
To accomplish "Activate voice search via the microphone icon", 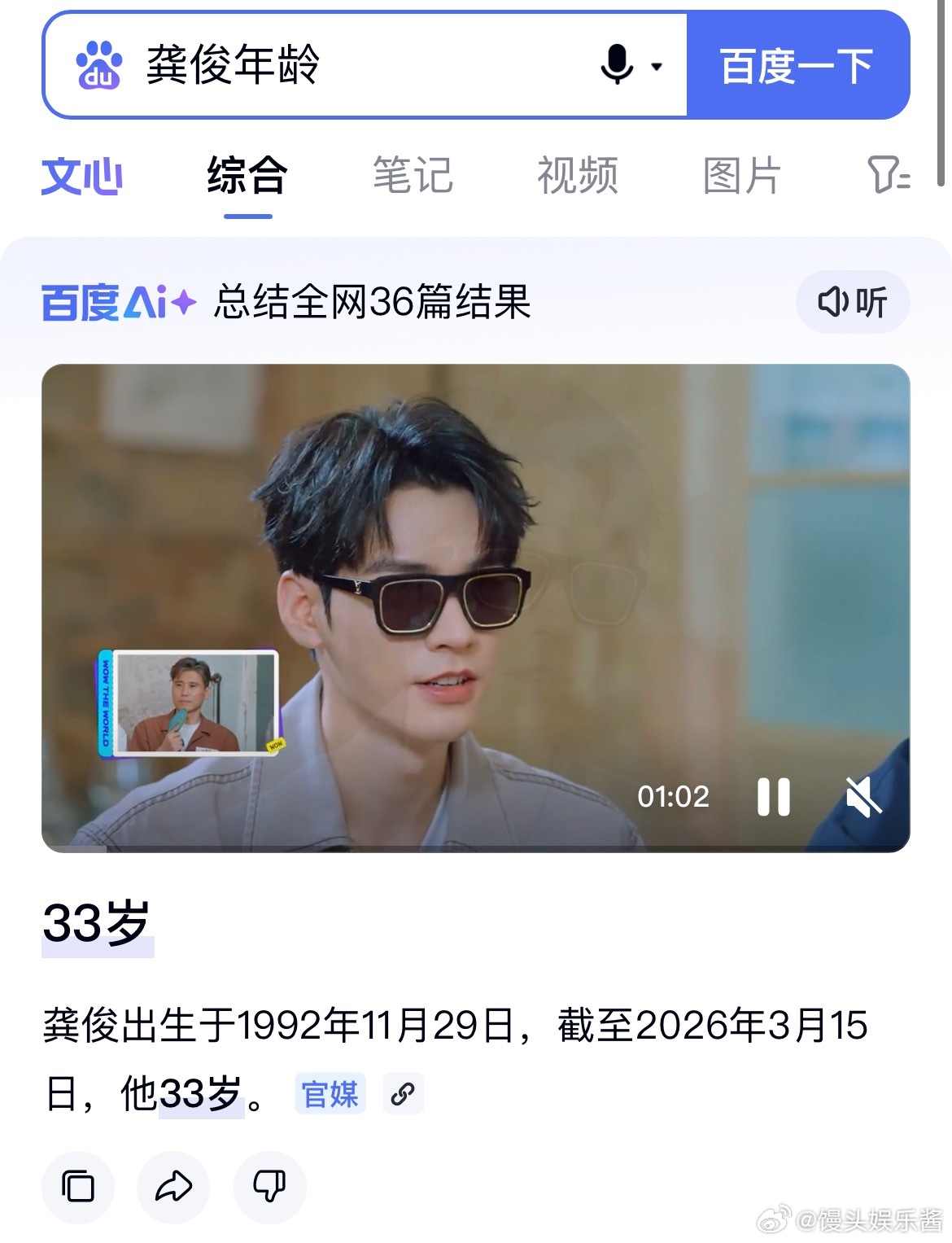I will coord(616,64).
